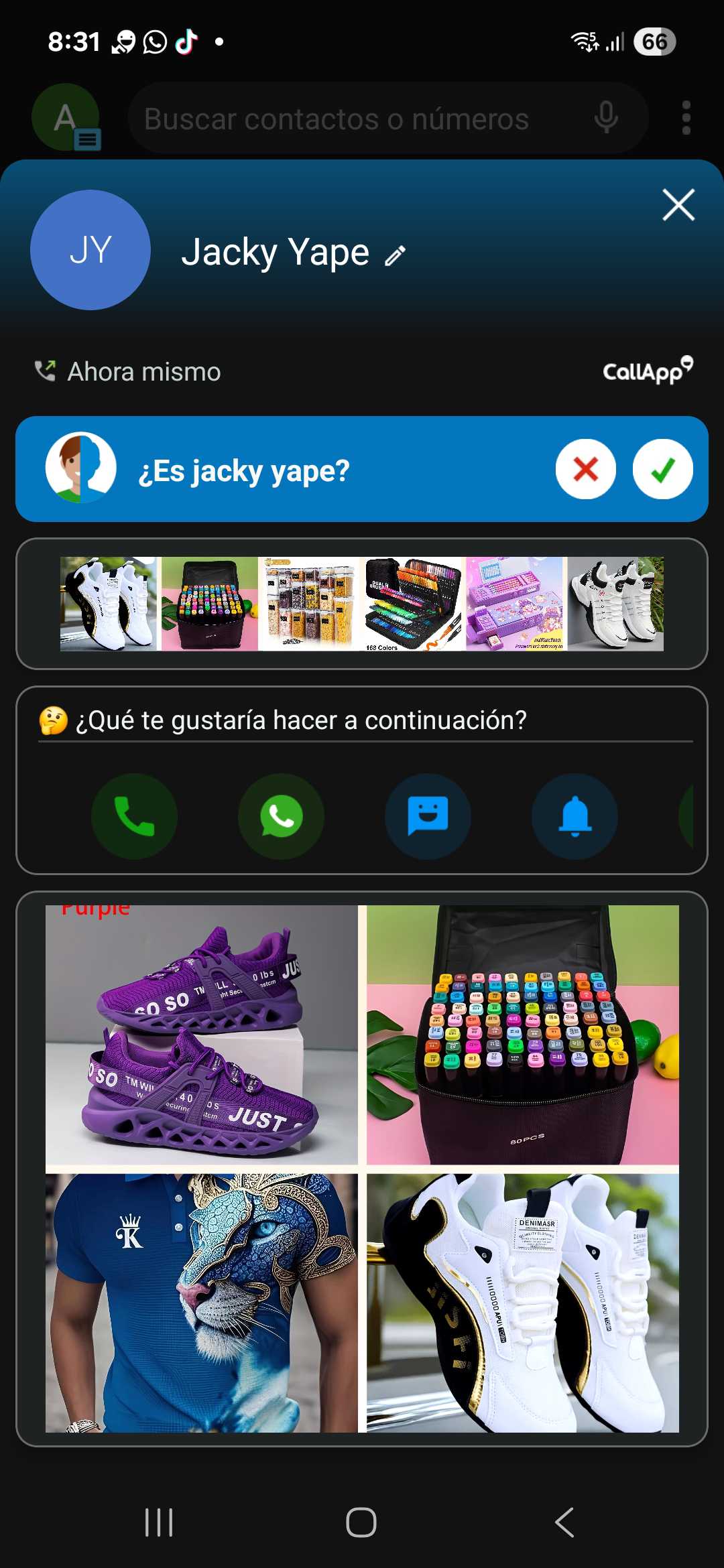The height and width of the screenshot is (1568, 724).
Task: Open the blue leopard polo shirt ad
Action: [201, 1303]
